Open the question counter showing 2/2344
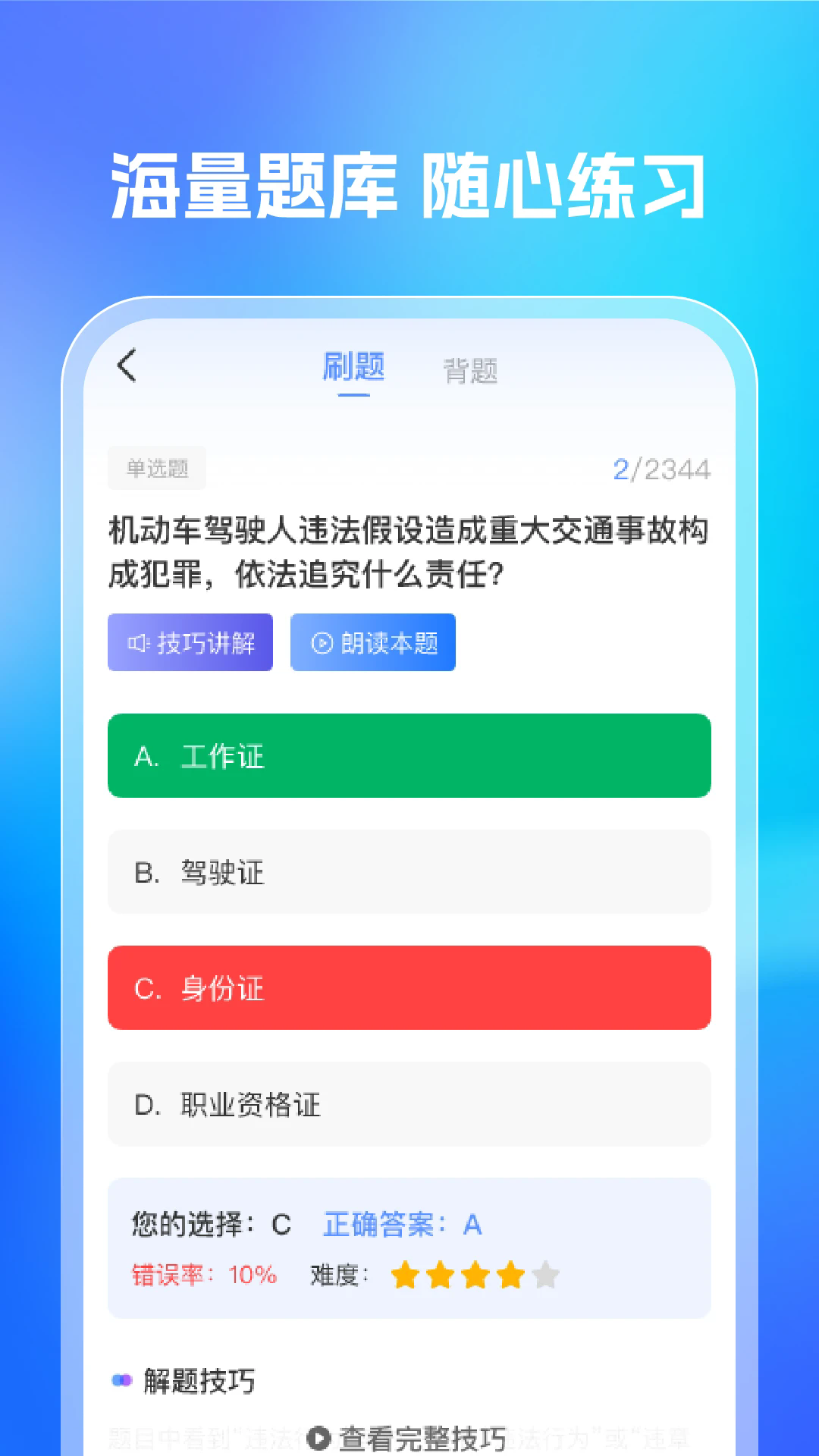Image resolution: width=819 pixels, height=1456 pixels. coord(663,468)
